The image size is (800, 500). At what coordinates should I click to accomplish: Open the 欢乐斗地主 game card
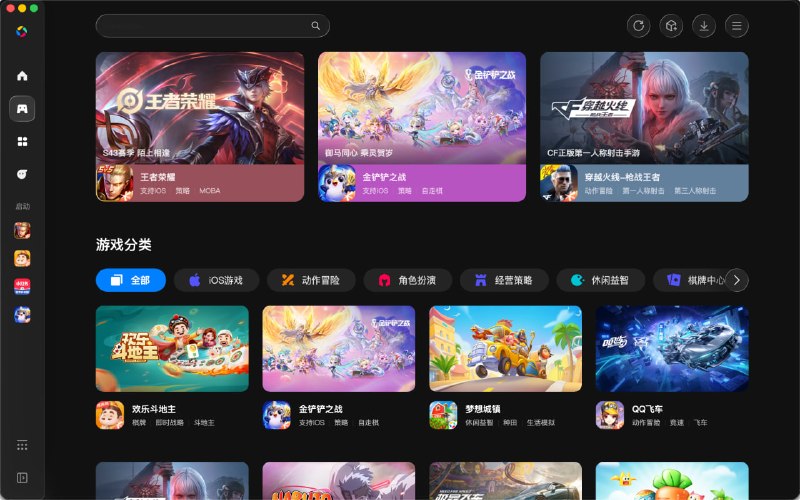pyautogui.click(x=172, y=368)
